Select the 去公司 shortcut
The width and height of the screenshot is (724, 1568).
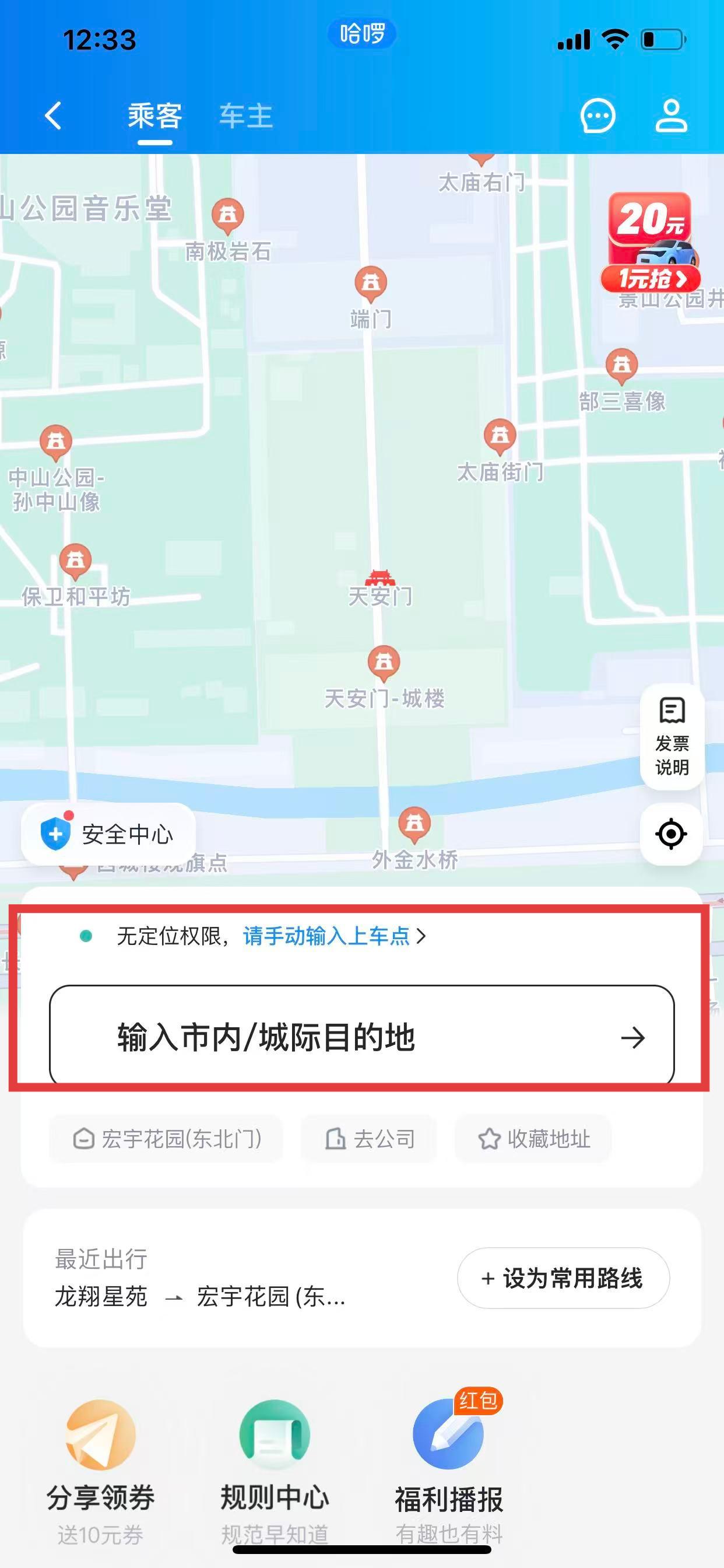(370, 1139)
